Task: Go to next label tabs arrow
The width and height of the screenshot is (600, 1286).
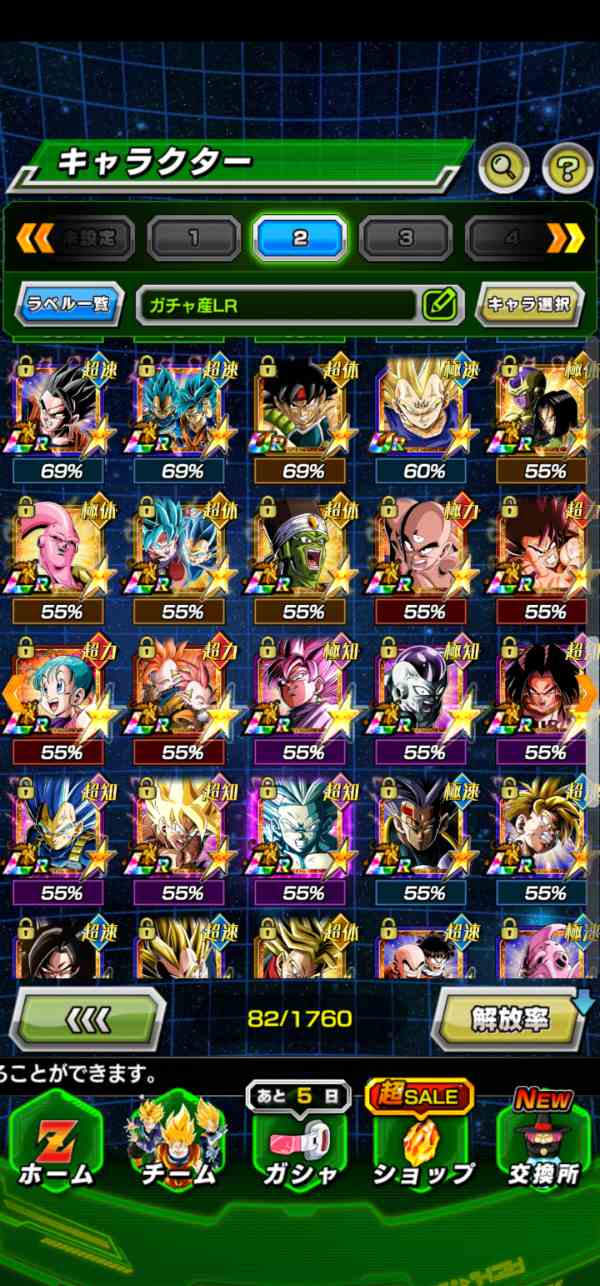Action: [567, 238]
